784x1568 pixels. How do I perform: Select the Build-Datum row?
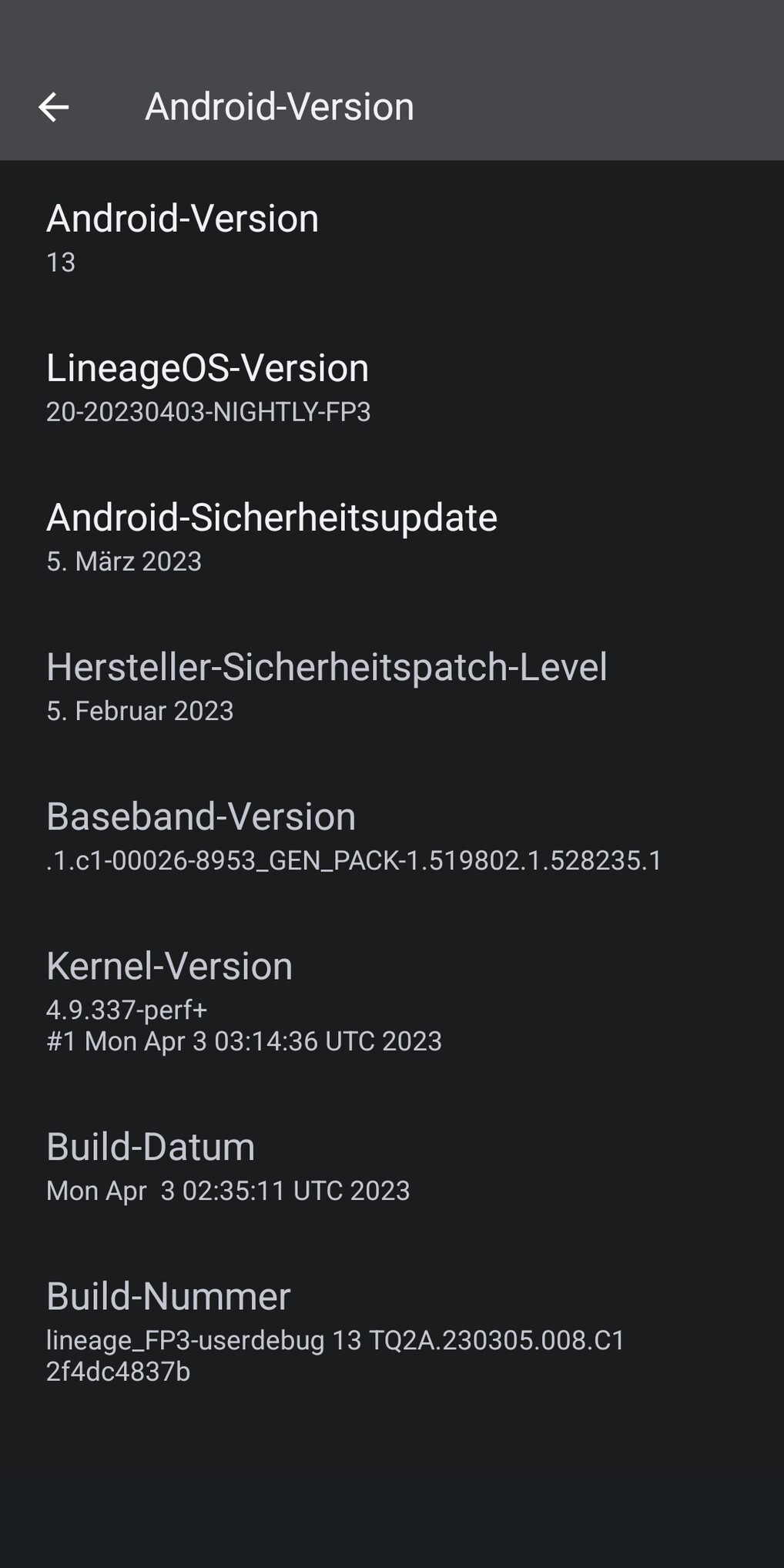pyautogui.click(x=392, y=1165)
